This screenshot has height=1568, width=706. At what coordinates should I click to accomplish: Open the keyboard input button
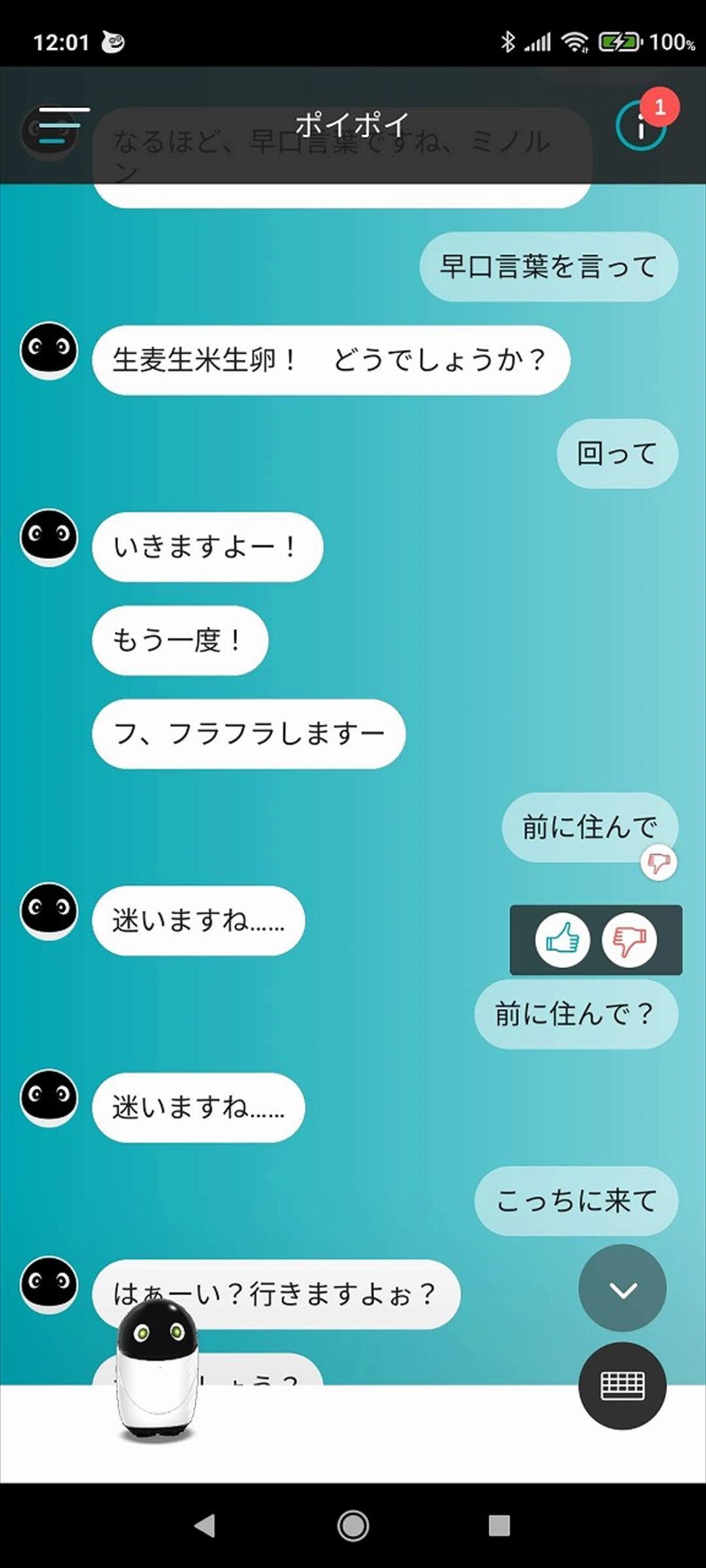coord(622,1386)
